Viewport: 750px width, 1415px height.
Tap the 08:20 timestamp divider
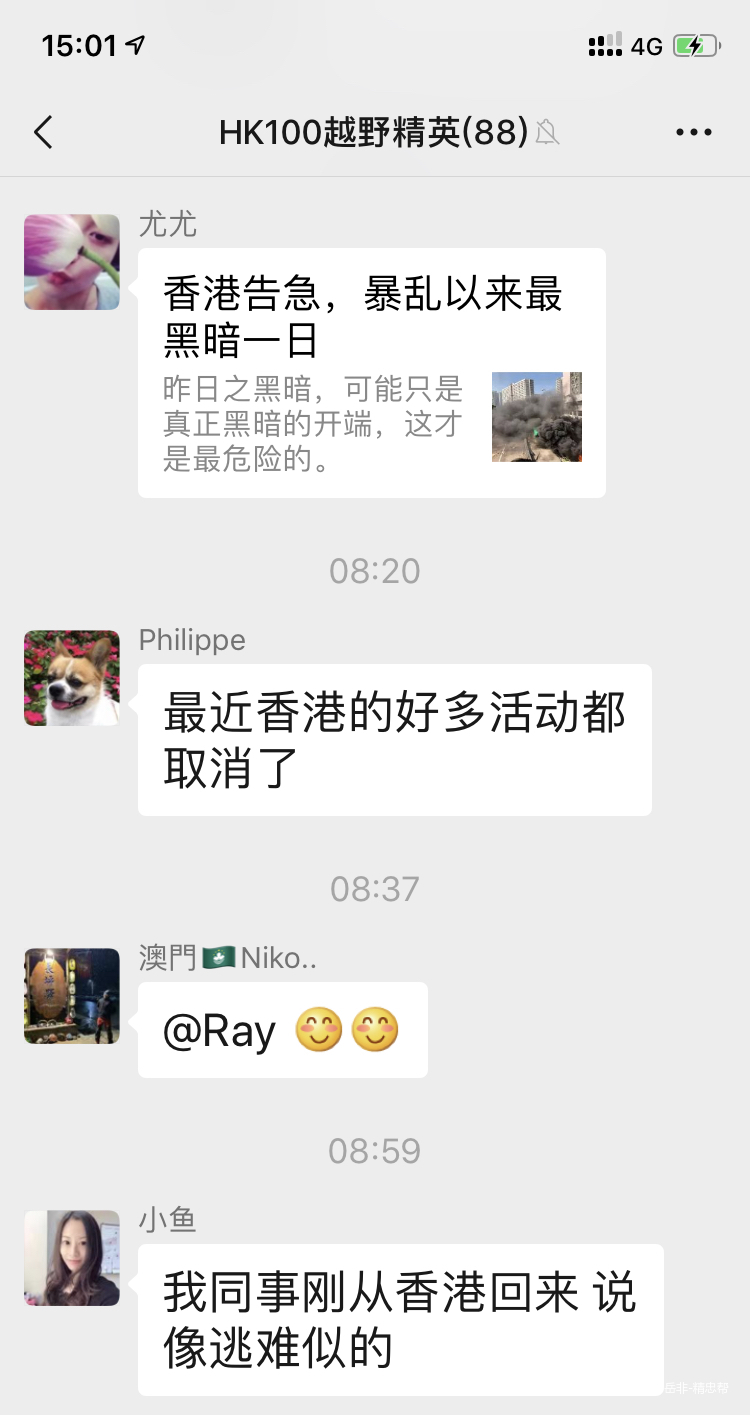374,570
